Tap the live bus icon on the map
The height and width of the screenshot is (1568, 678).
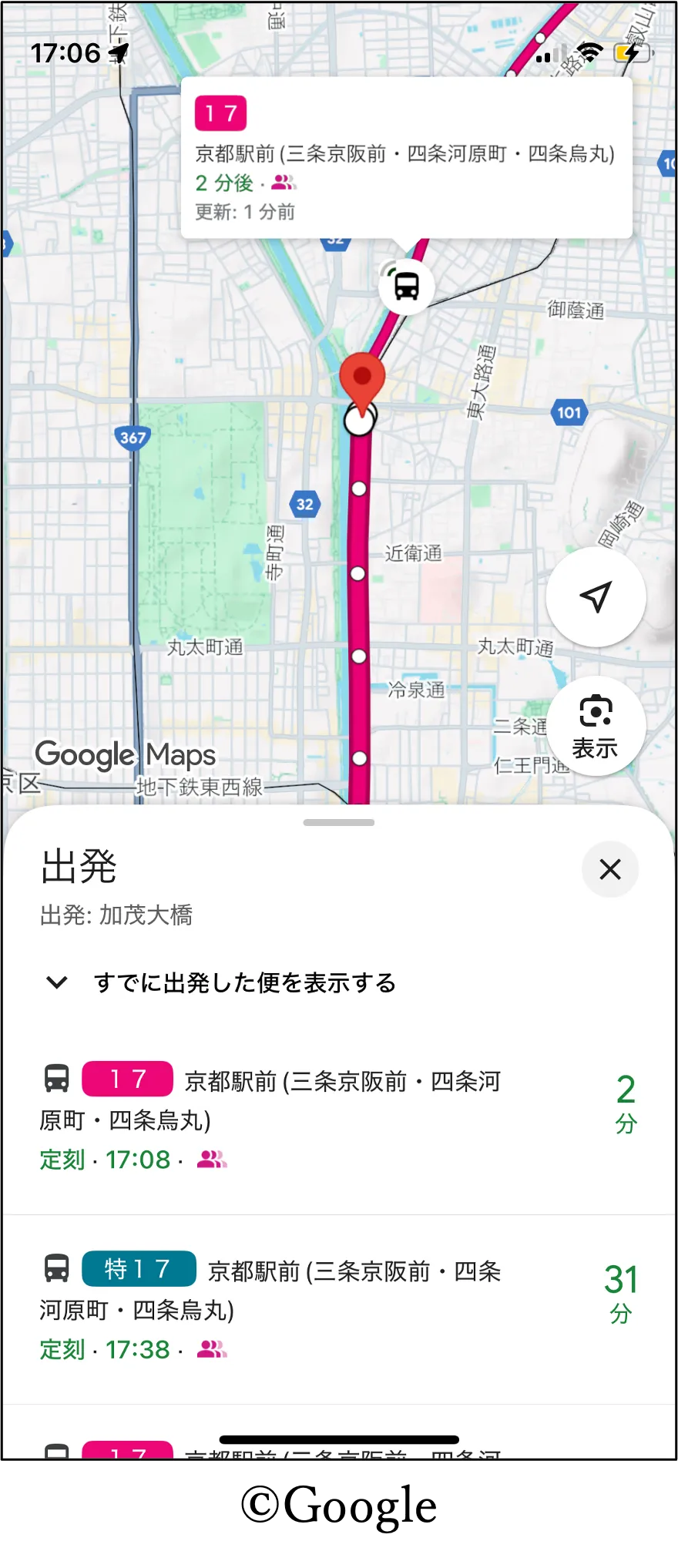406,287
